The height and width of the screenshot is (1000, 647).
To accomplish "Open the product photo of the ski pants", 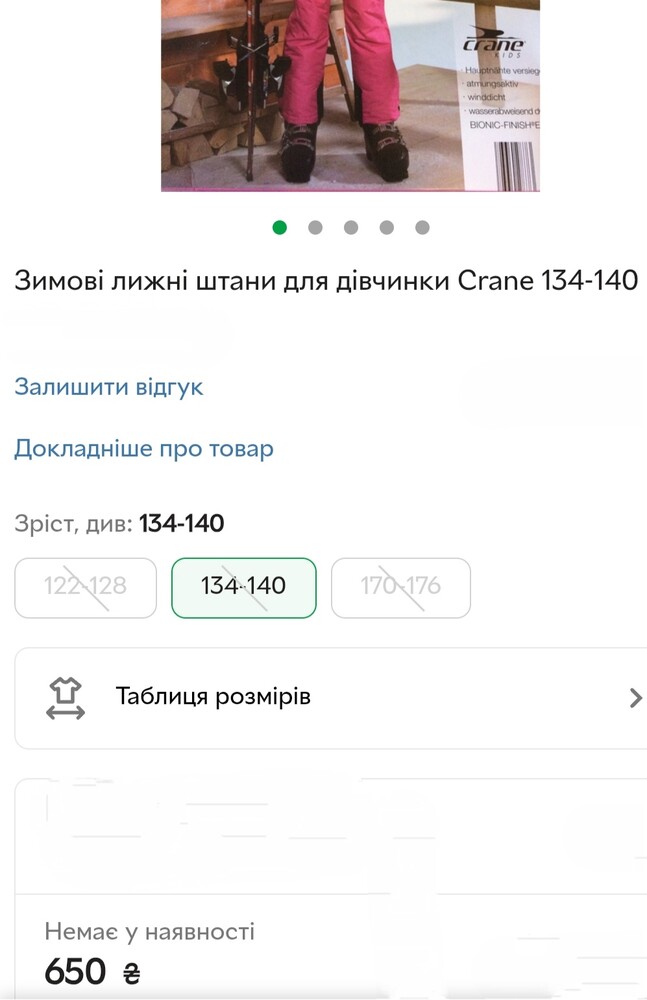I will click(350, 95).
